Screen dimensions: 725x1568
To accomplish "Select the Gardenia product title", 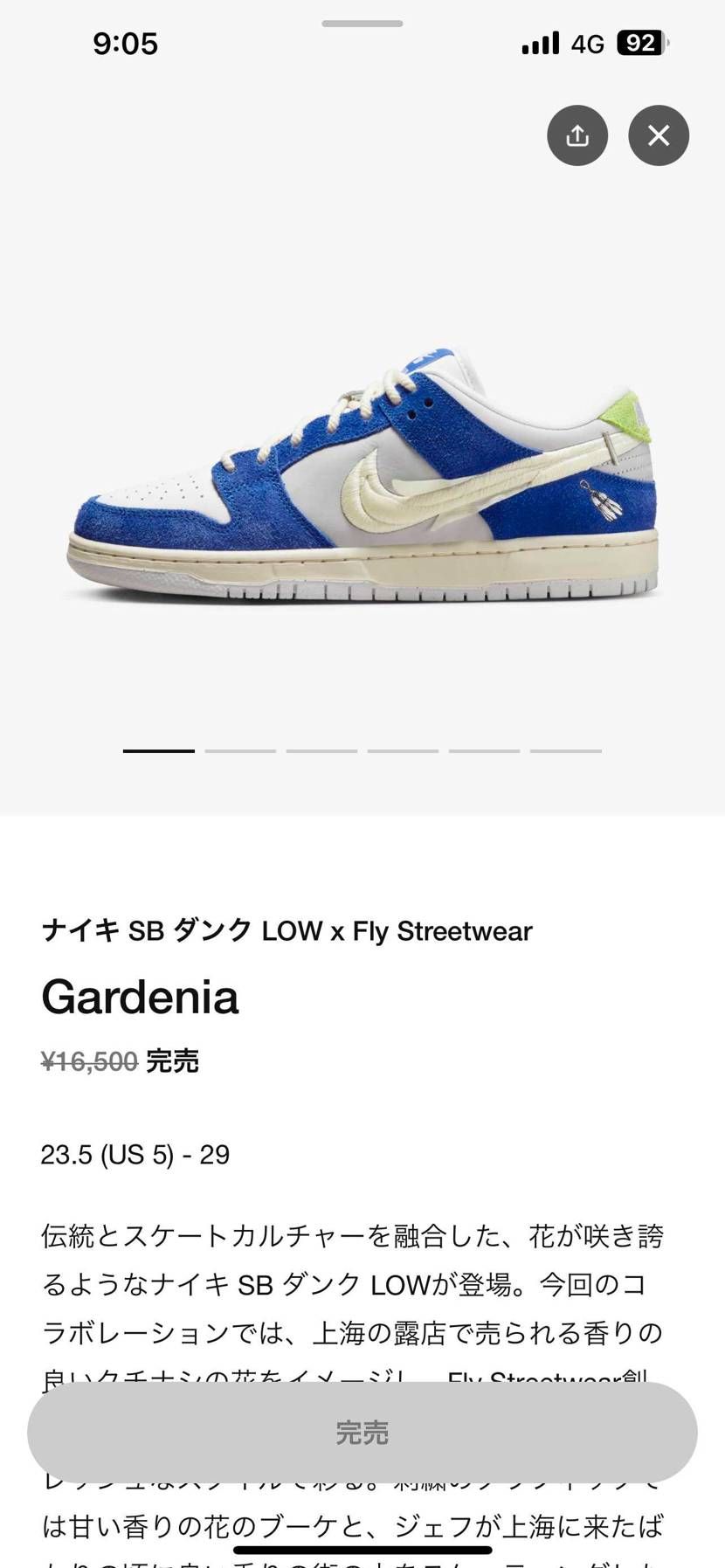I will [140, 997].
